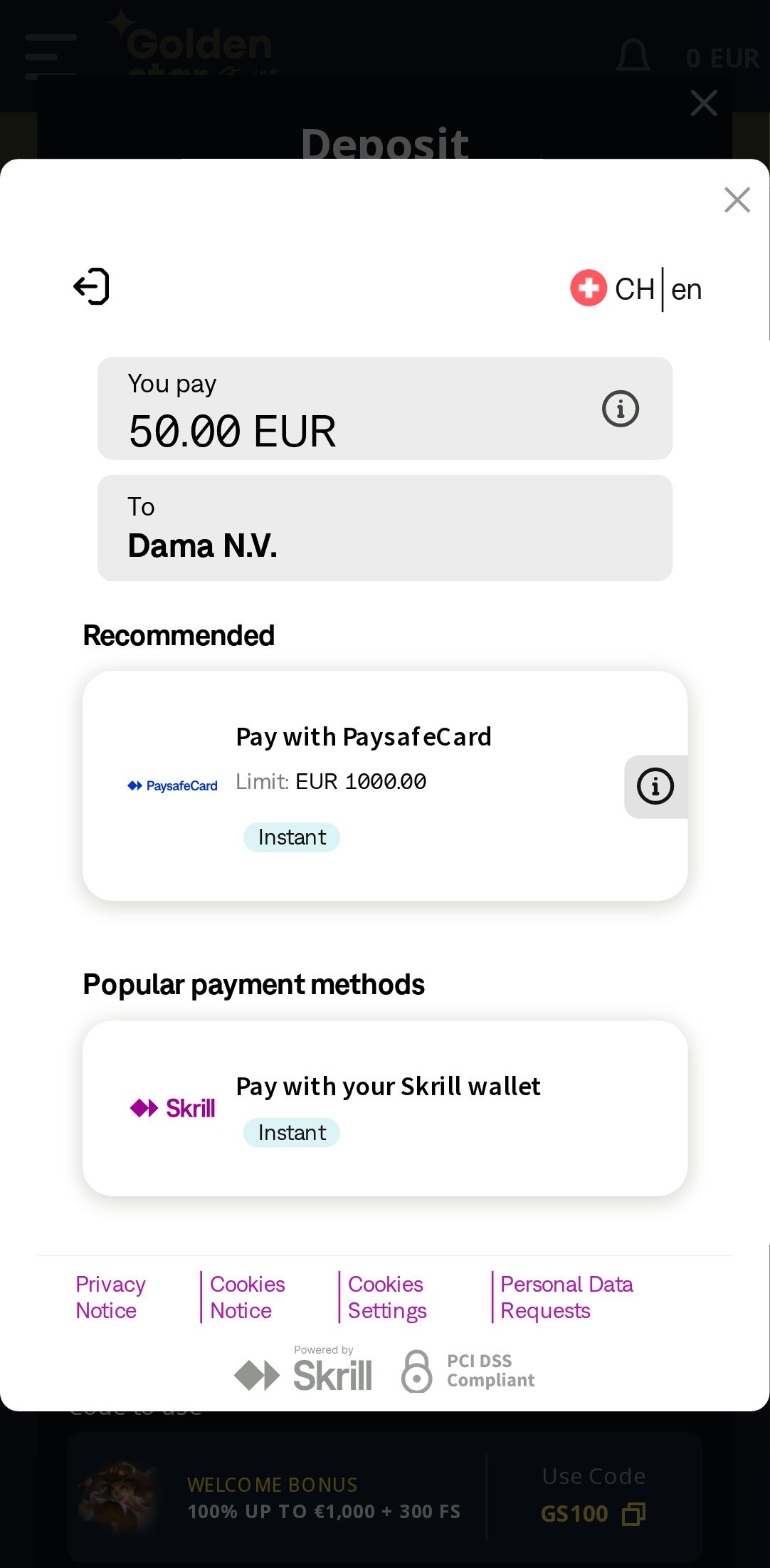View PaysafeCard payment method details

click(x=655, y=787)
